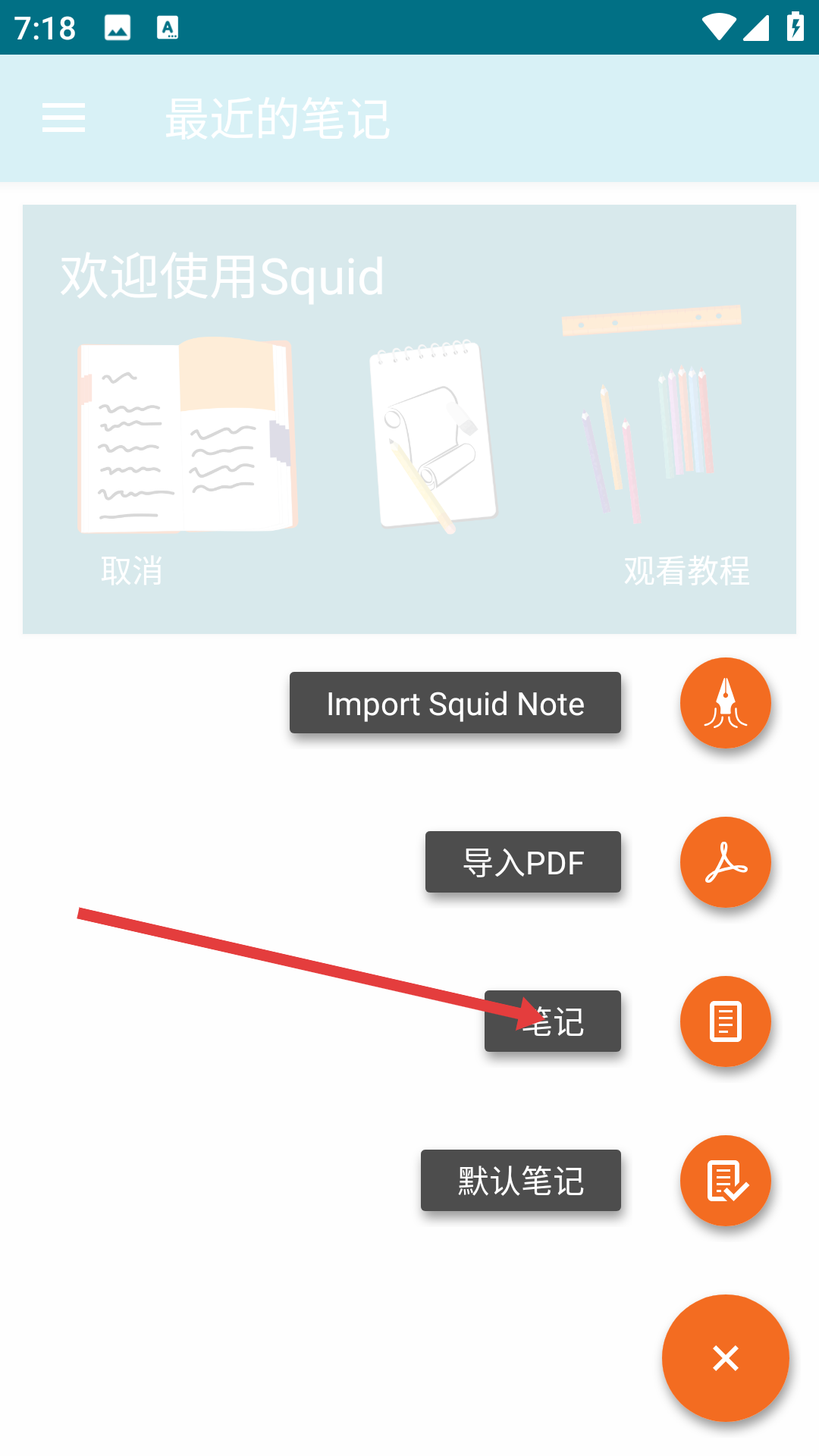This screenshot has width=819, height=1456.
Task: Dismiss welcome card with 取消
Action: coord(132,570)
